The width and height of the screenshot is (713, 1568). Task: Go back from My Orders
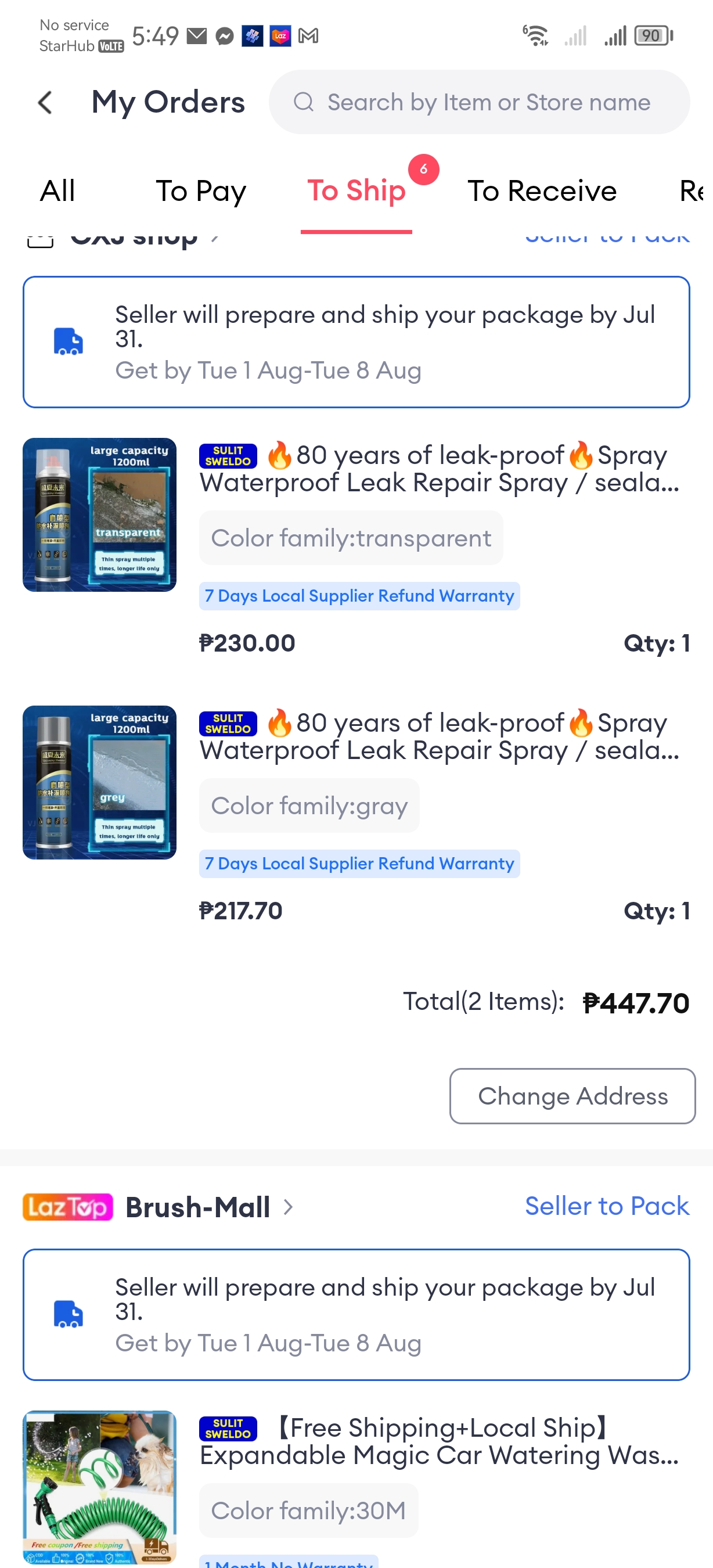click(46, 102)
